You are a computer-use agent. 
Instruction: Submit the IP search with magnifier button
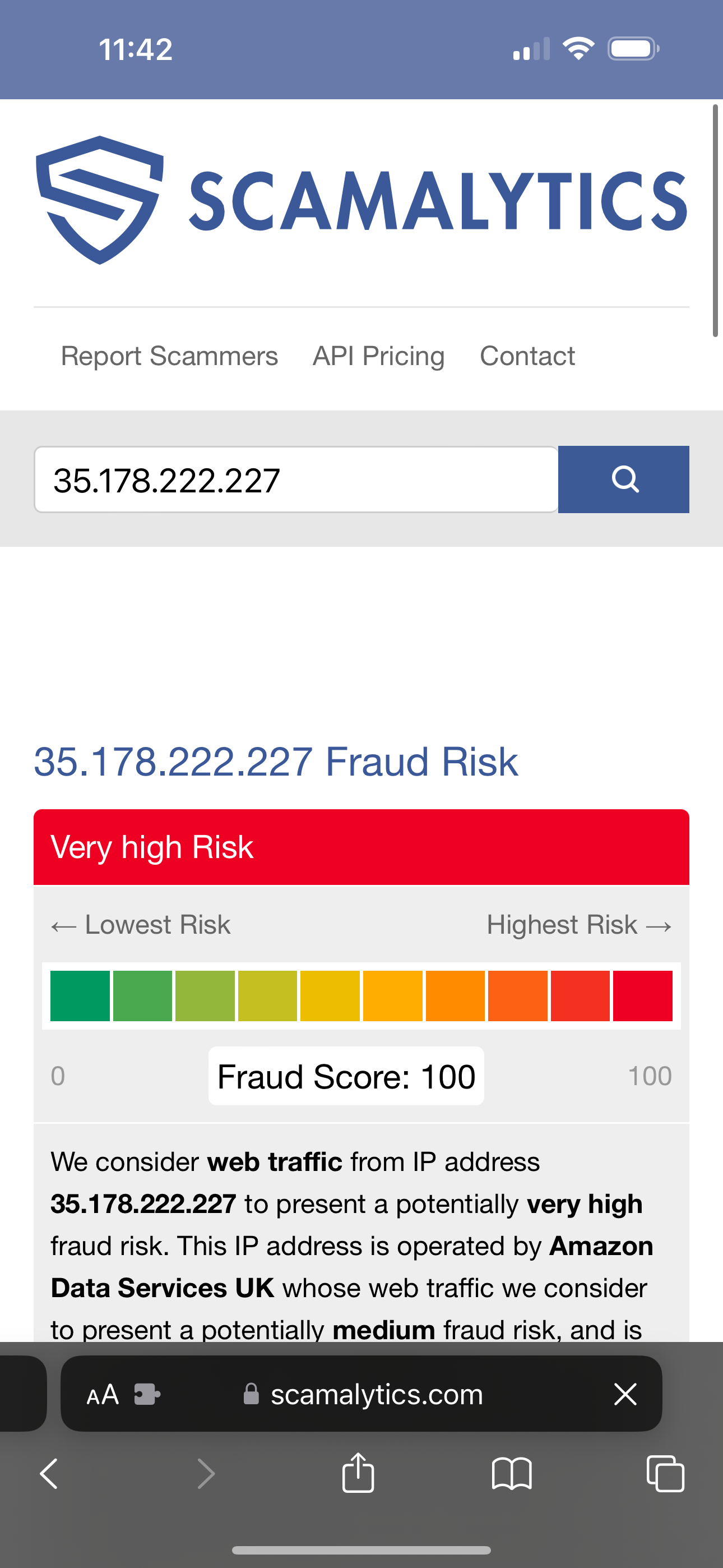click(623, 479)
